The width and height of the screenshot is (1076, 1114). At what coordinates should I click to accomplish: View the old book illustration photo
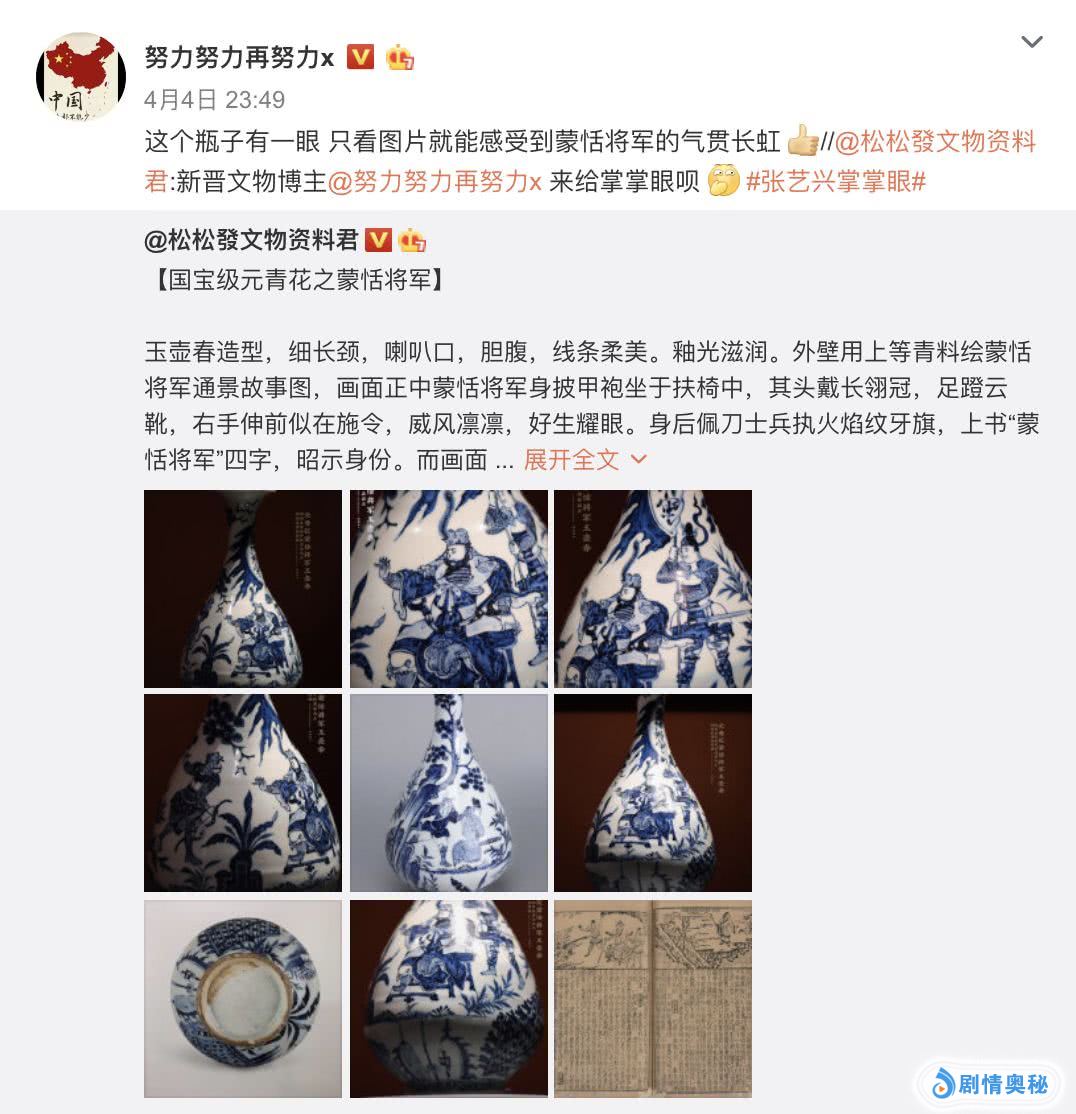[x=653, y=997]
